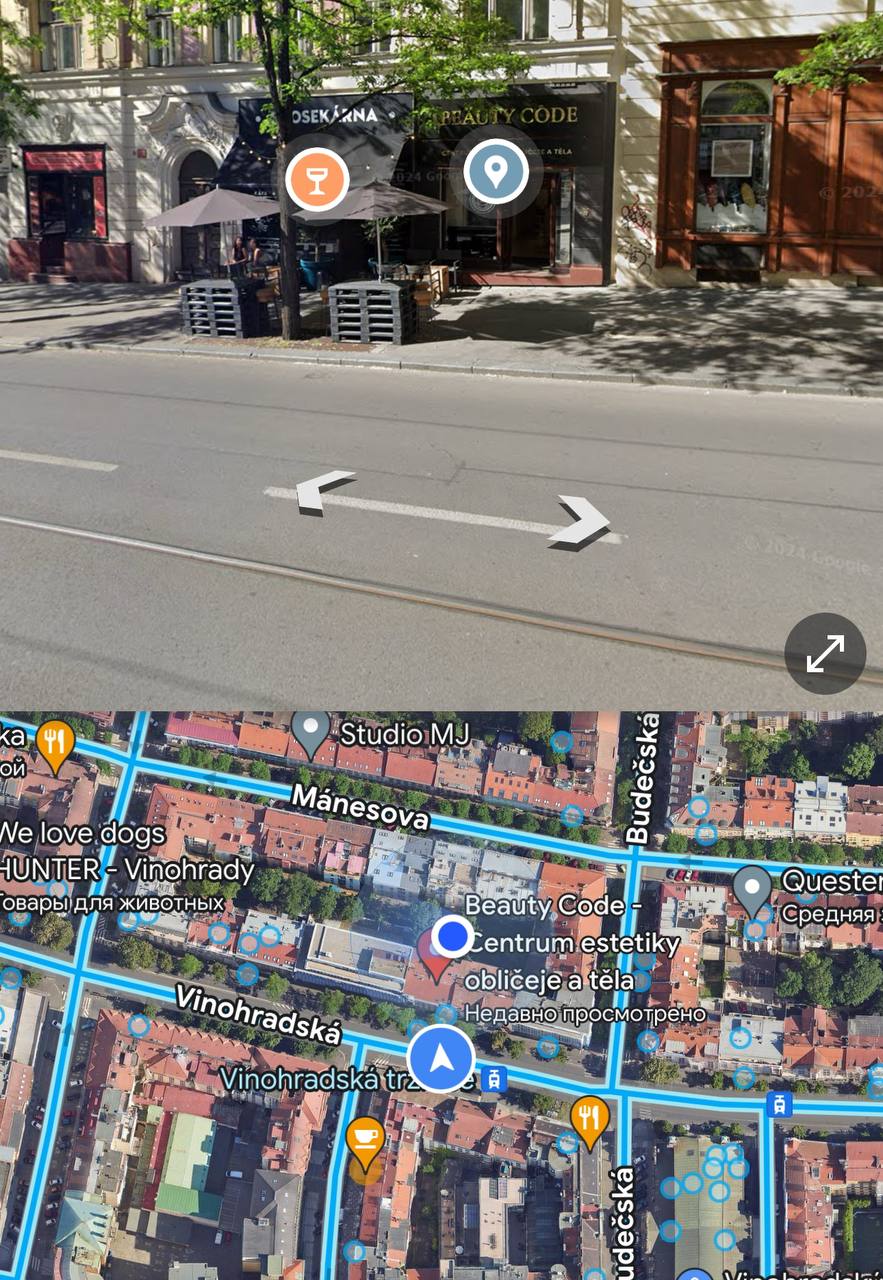Viewport: 883px width, 1280px height.
Task: Select the red Beauty Code pin on map
Action: 434,954
